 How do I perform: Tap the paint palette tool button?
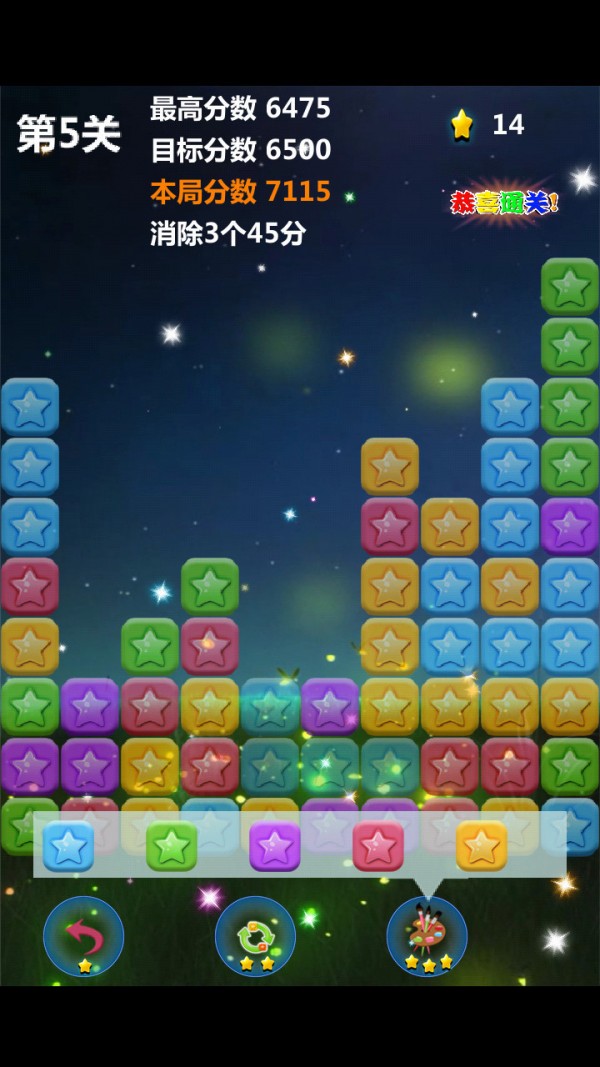tap(427, 935)
